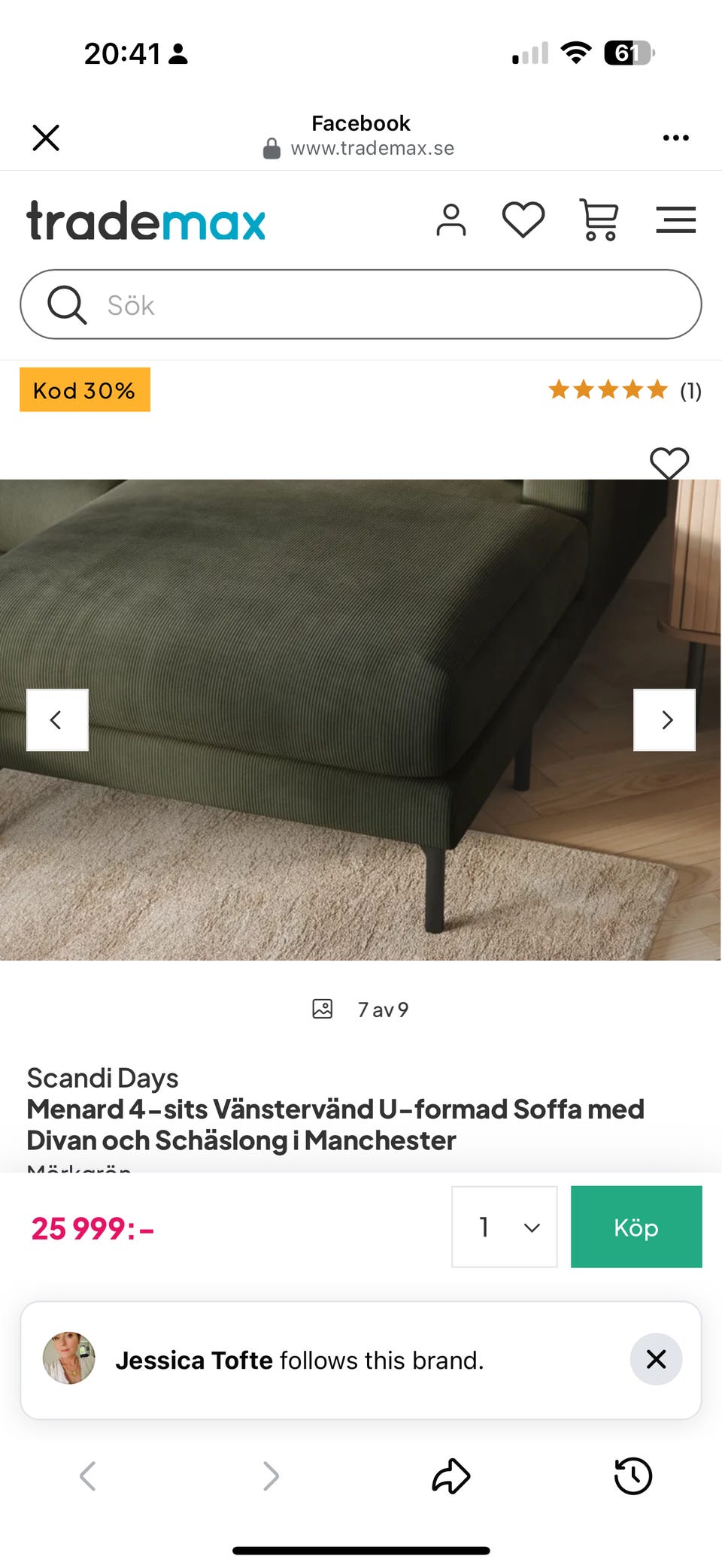This screenshot has height=1568, width=722.
Task: Tap the five-star rating display
Action: click(x=608, y=390)
